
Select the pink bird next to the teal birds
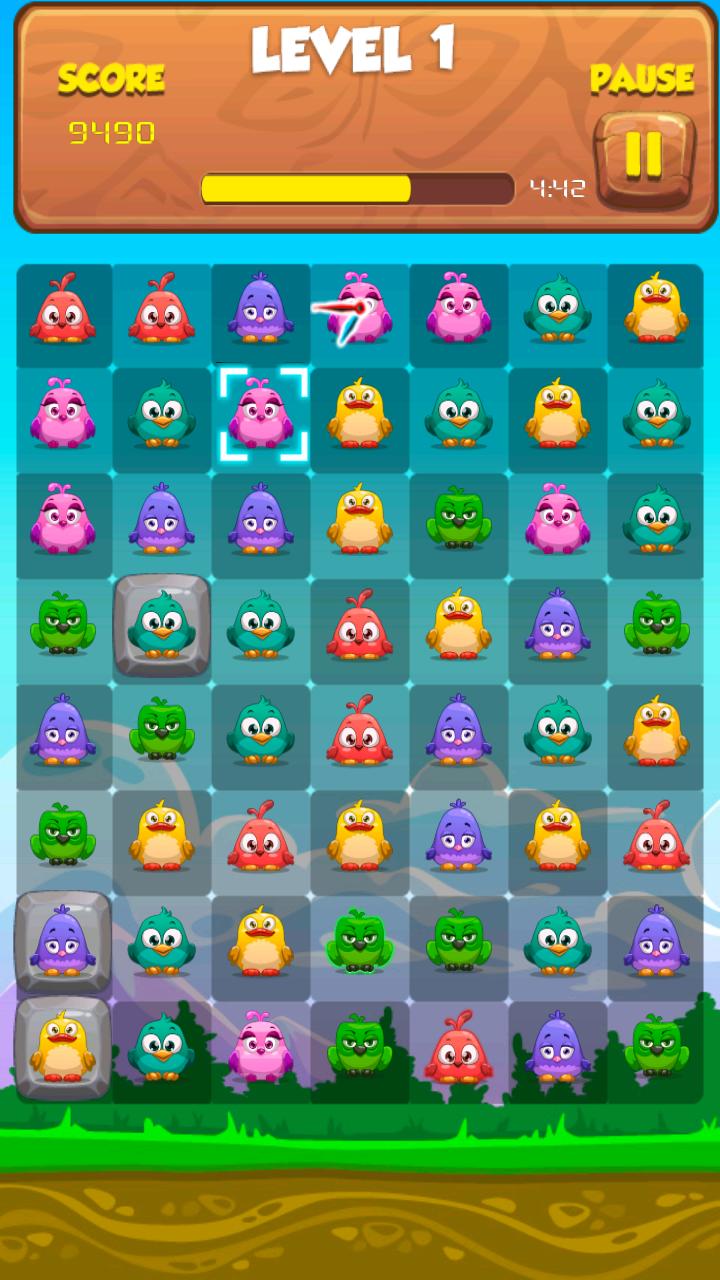(262, 1044)
